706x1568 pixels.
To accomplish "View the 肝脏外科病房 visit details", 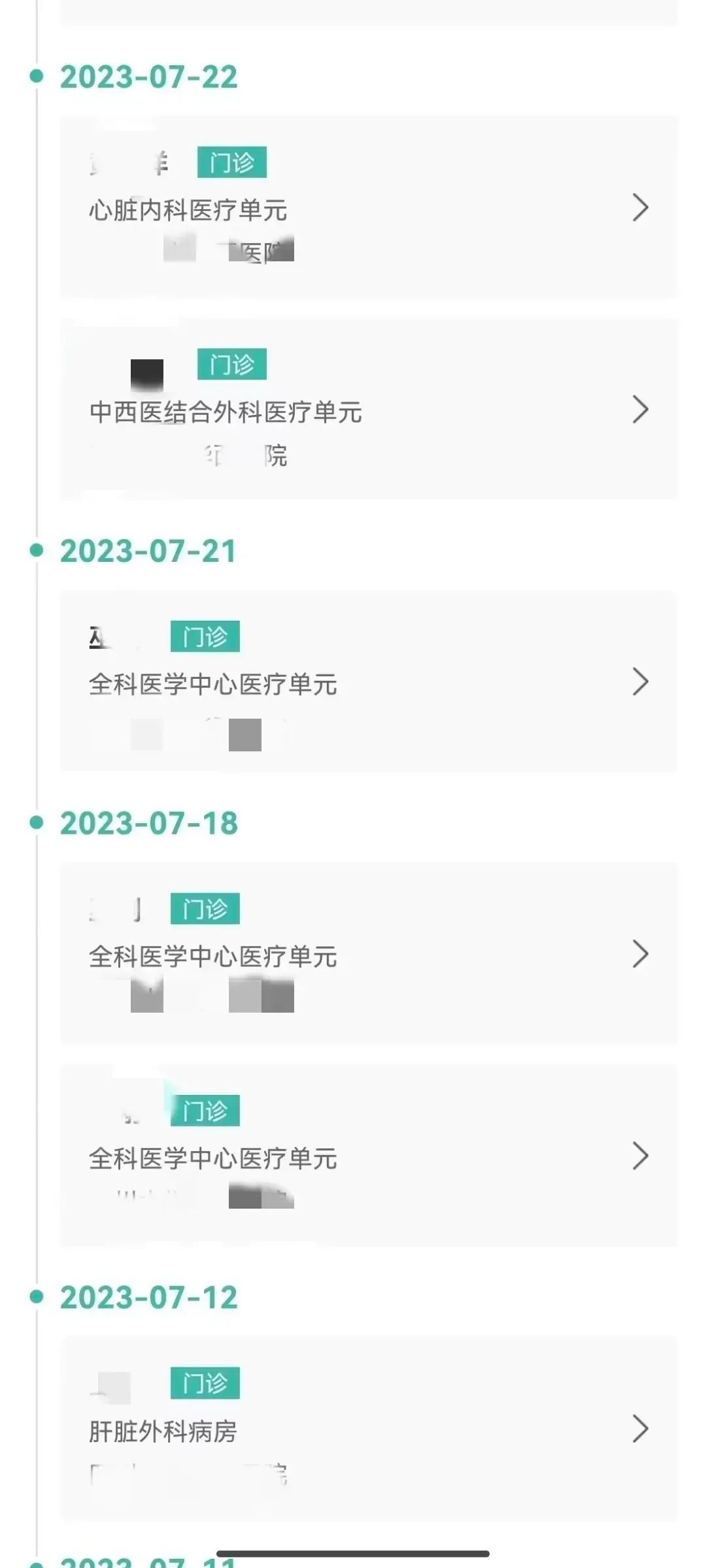I will pos(369,1428).
